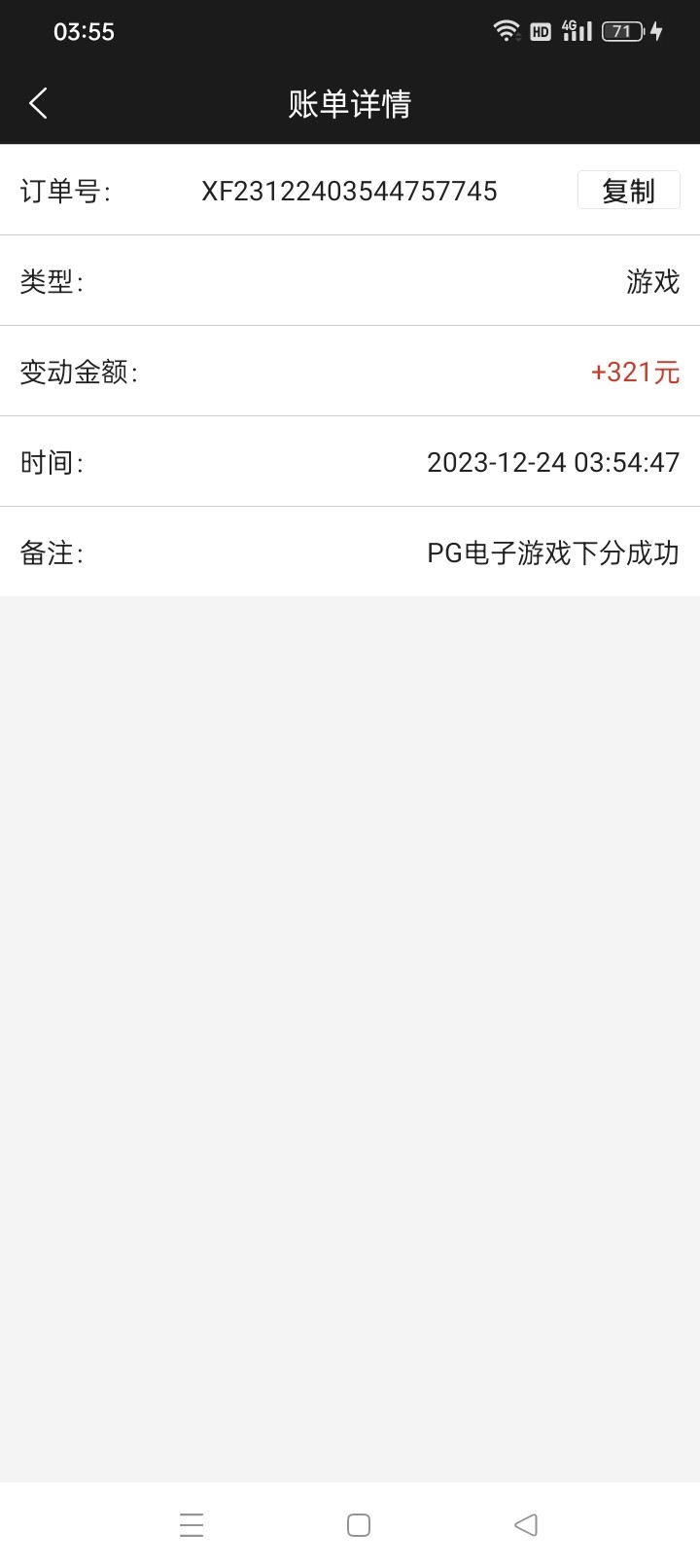The width and height of the screenshot is (700, 1568).
Task: Tap the red +321元 amount
Action: point(636,372)
